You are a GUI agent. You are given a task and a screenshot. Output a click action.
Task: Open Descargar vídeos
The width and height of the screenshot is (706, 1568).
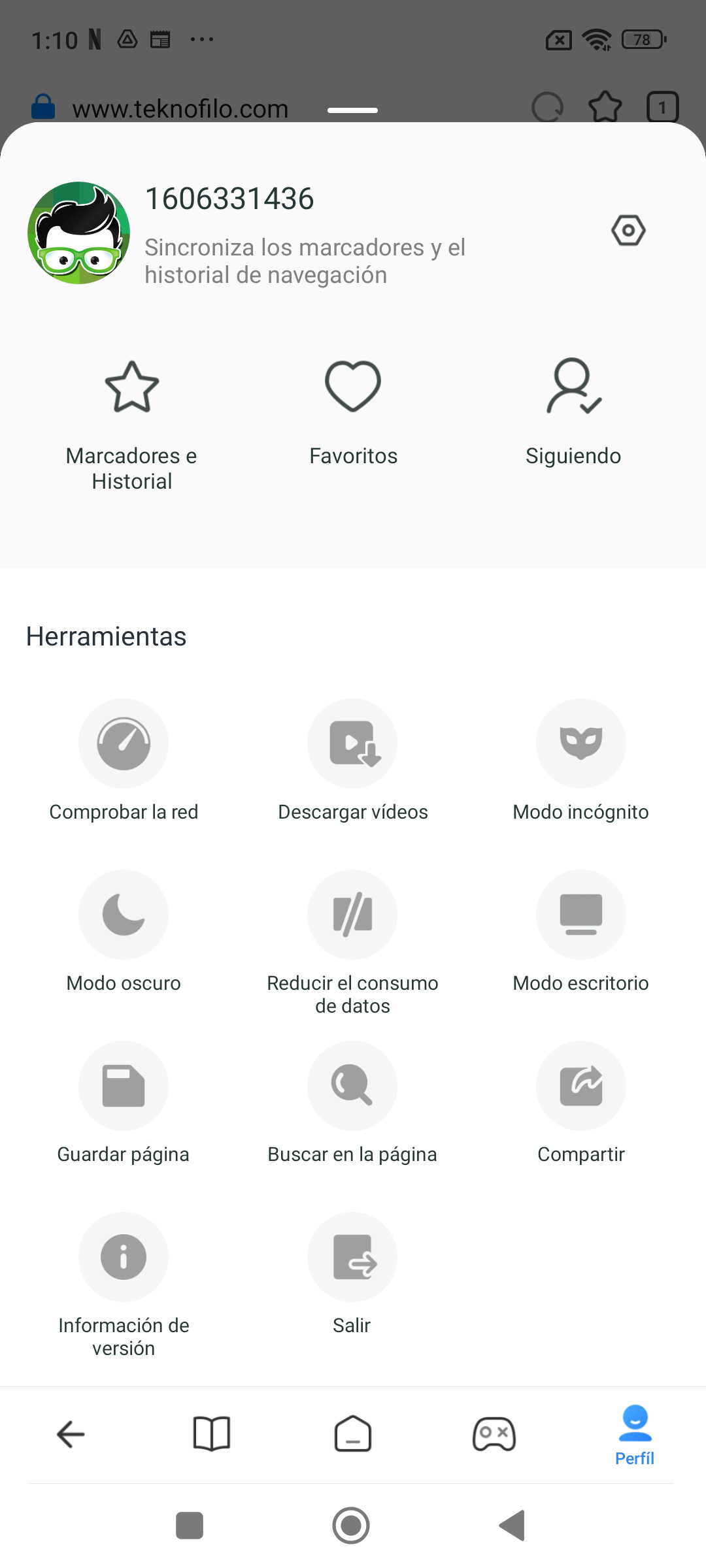352,760
